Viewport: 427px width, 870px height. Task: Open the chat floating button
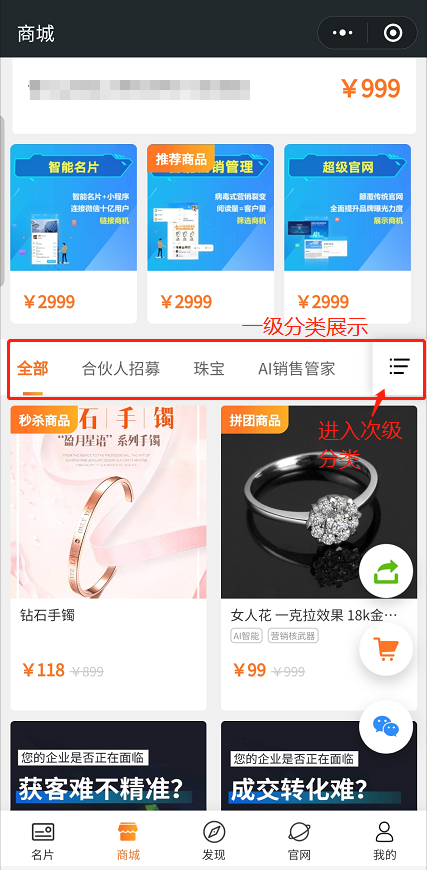coord(386,725)
